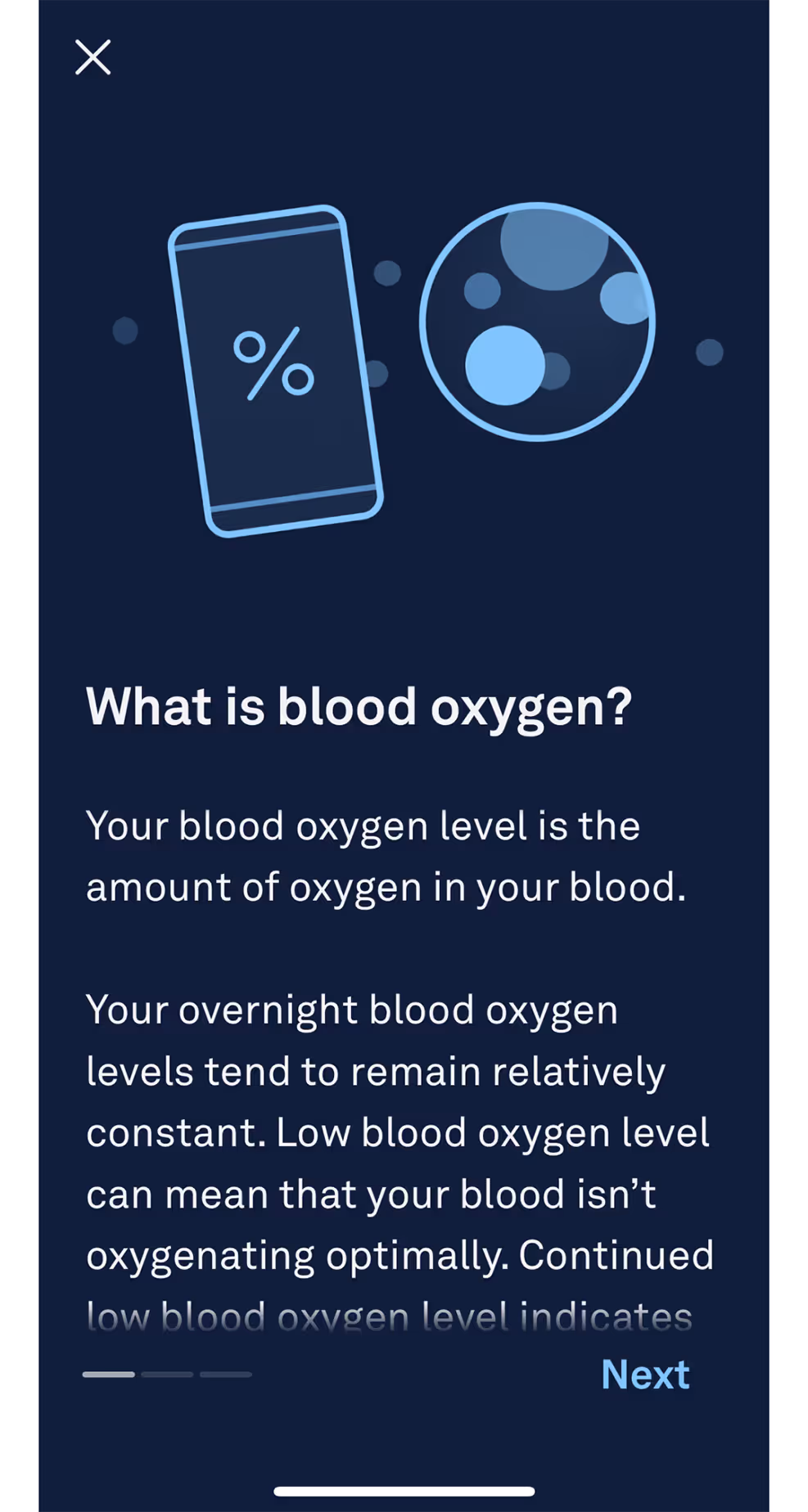Select the first page indicator dot
The image size is (808, 1512).
click(109, 1375)
